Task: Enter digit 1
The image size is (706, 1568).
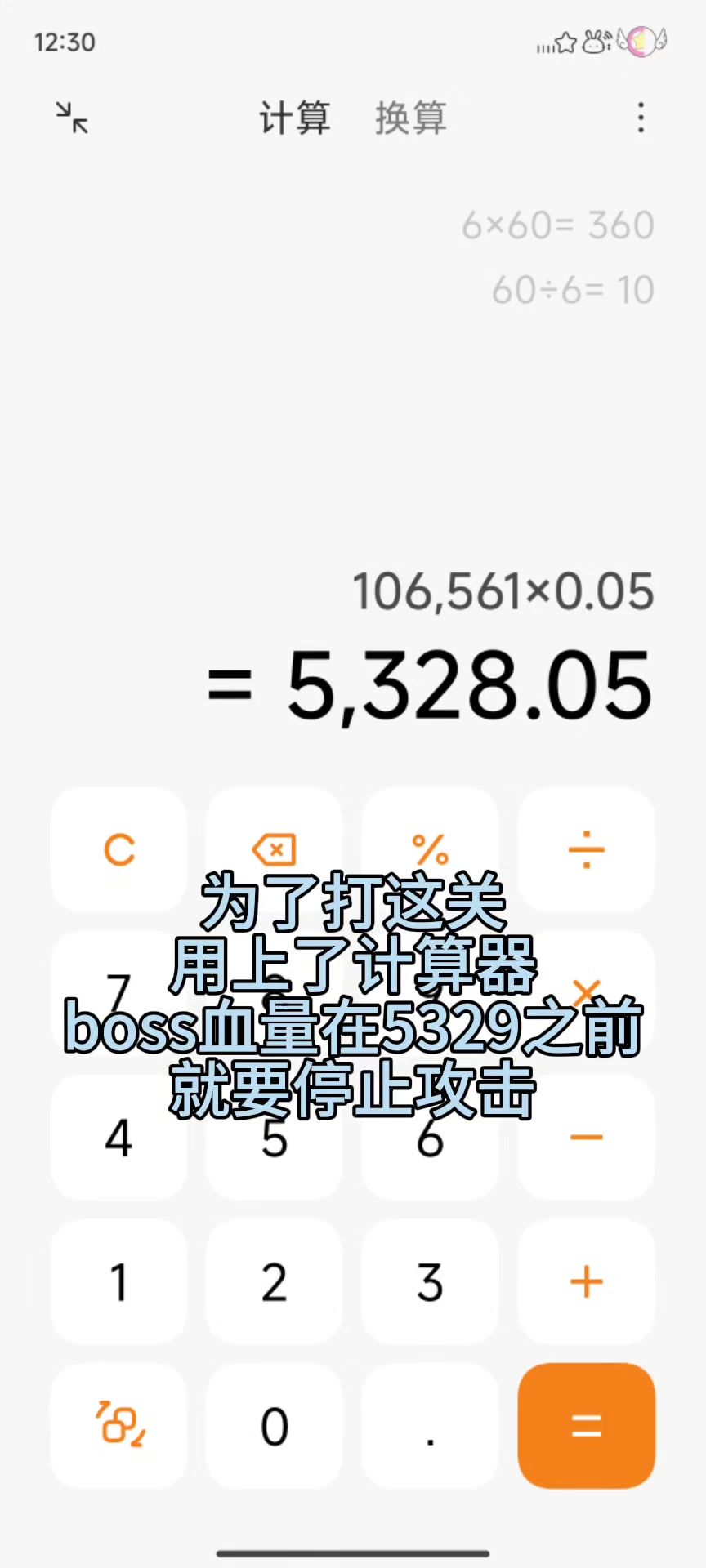Action: [x=119, y=1281]
